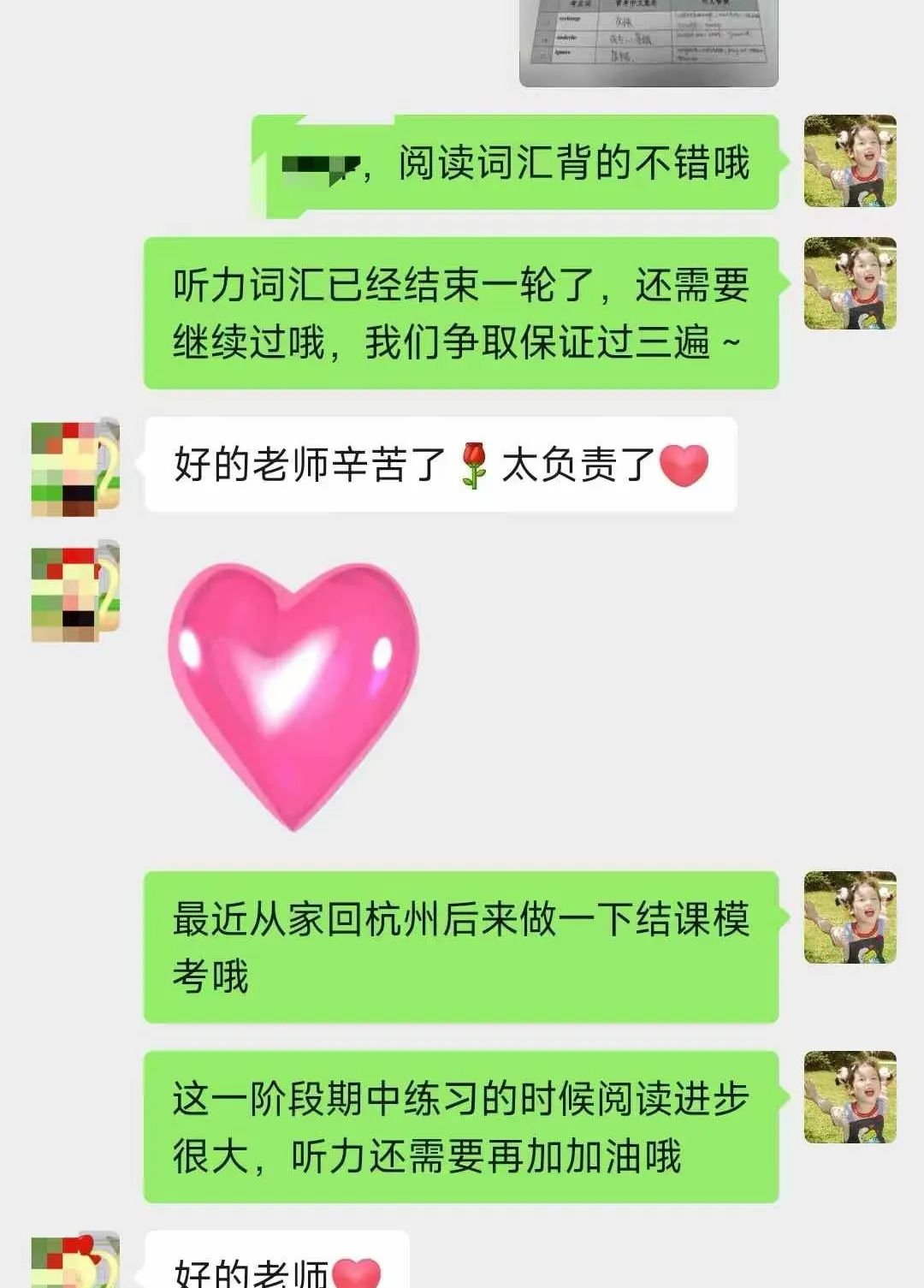Open sender avatar beside "阅读词汇背的不错哦"
924x1288 pixels.
pos(850,162)
